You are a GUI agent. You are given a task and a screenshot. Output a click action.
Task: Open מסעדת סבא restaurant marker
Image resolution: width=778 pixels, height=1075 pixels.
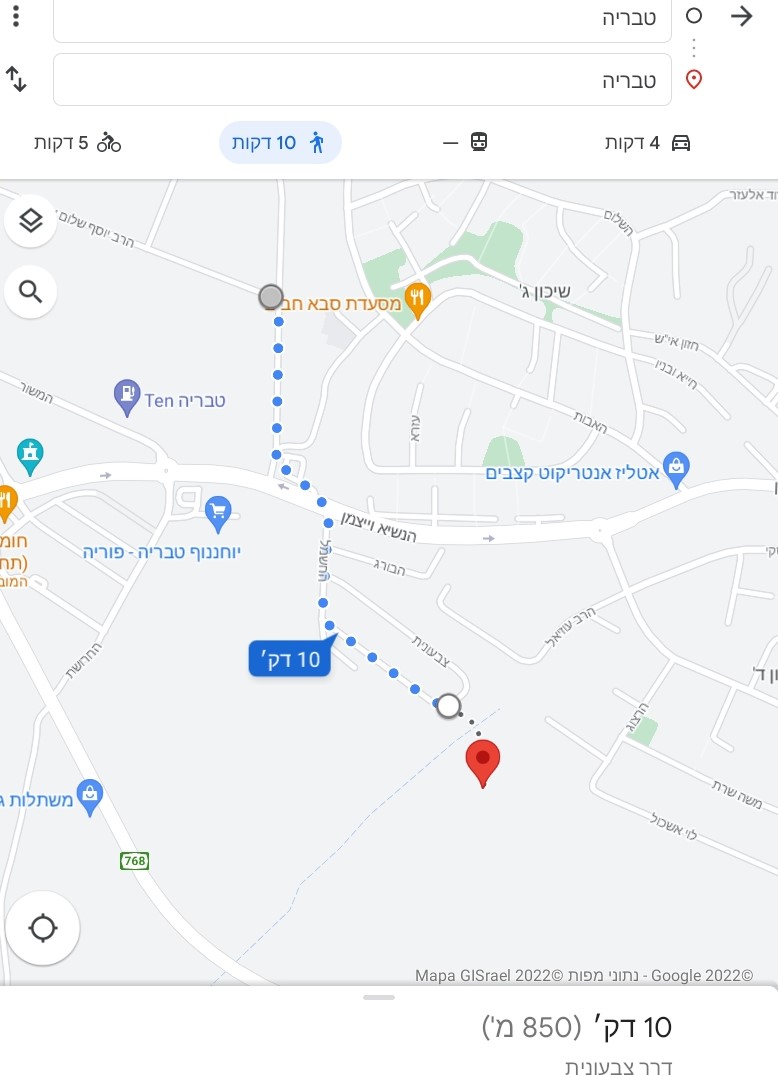point(418,298)
